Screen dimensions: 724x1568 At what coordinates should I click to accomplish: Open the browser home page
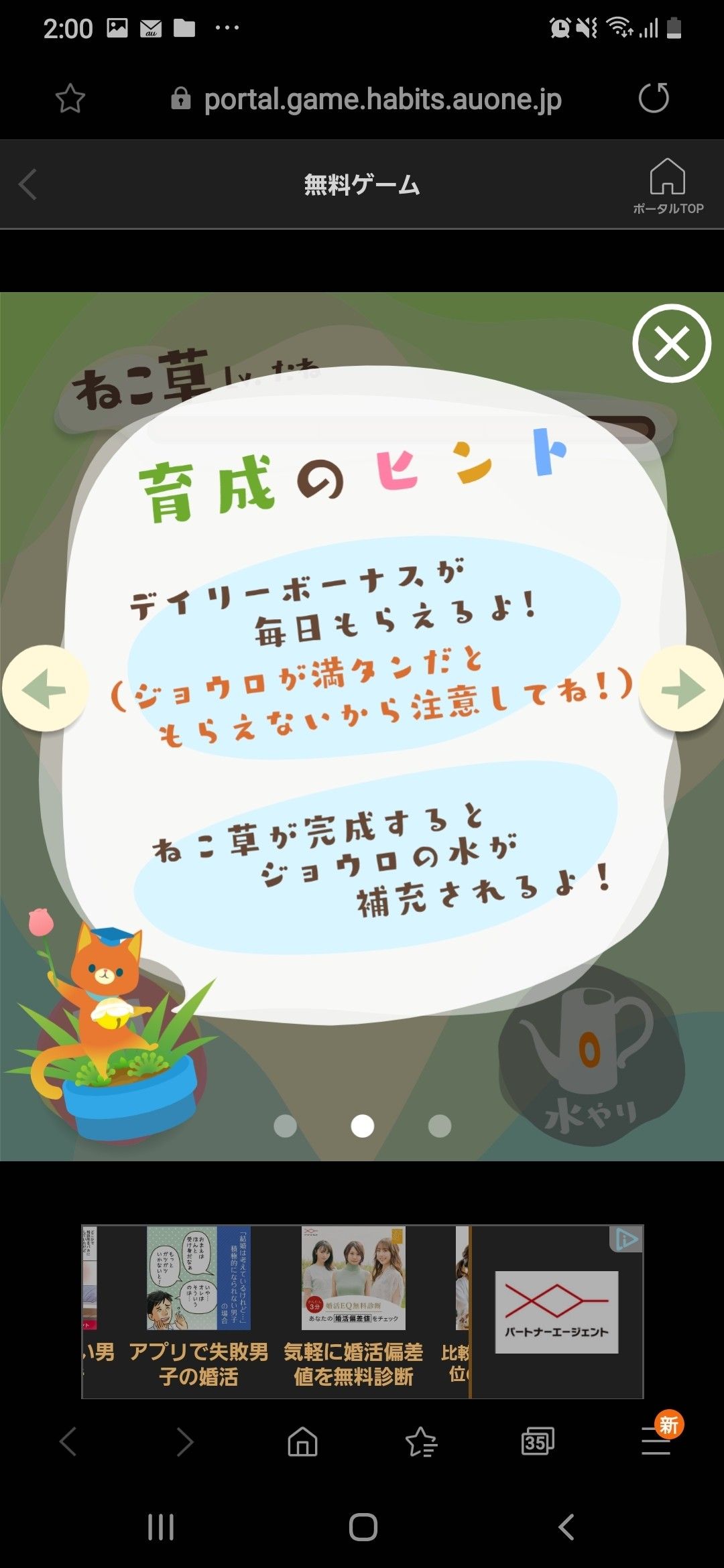[x=302, y=1441]
